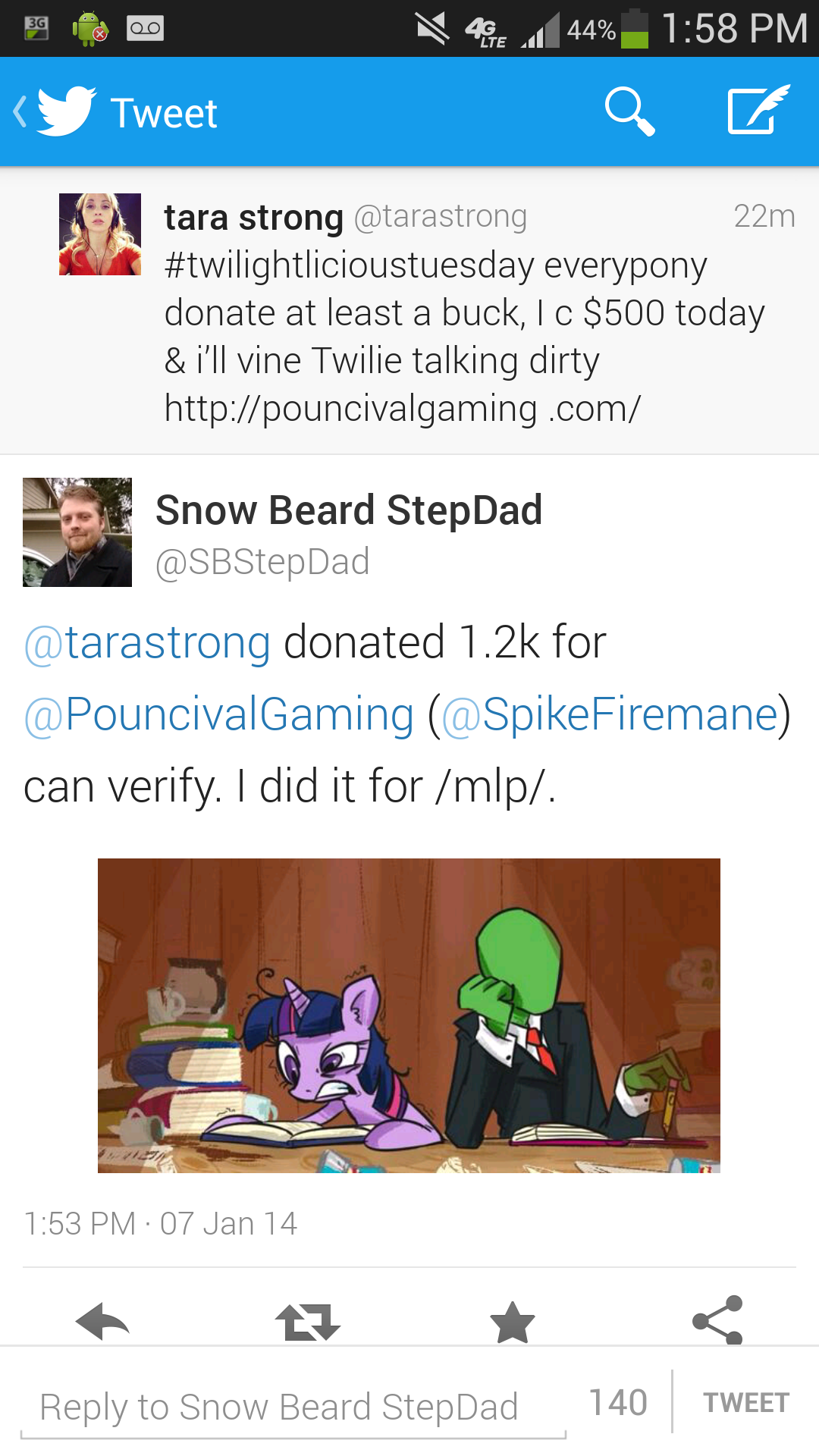
Task: Compose a new tweet
Action: tap(757, 111)
